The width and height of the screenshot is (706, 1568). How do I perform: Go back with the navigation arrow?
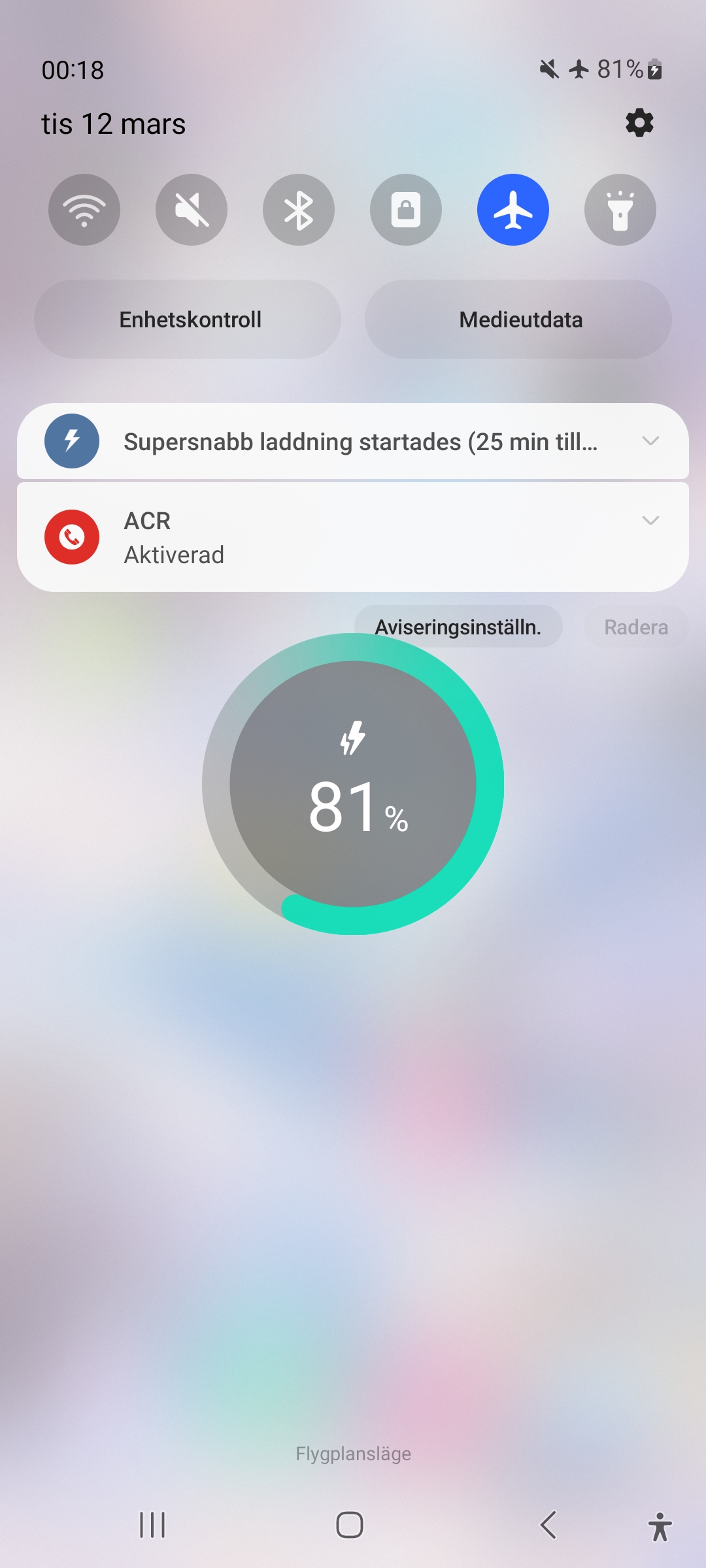click(x=548, y=1526)
